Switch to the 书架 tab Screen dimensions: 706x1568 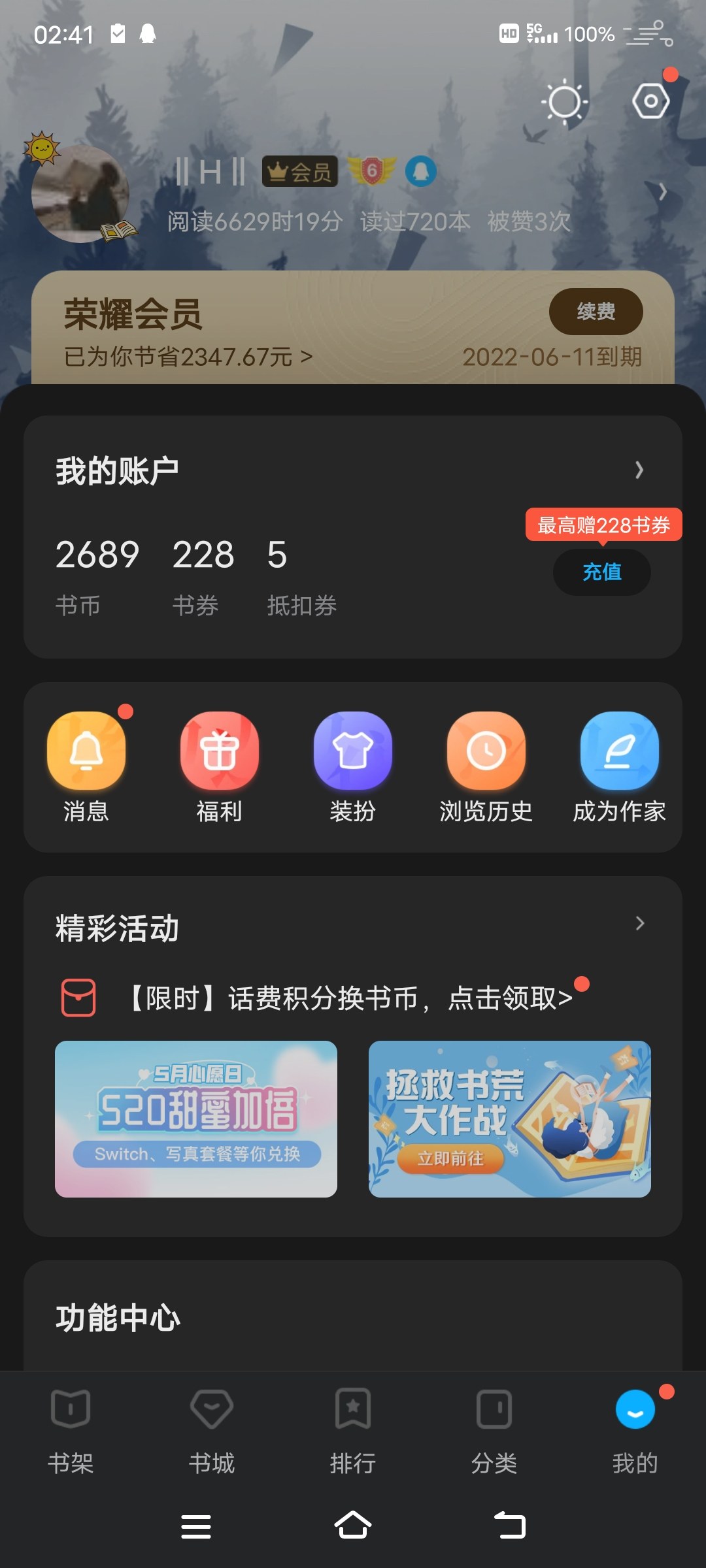point(71,1431)
